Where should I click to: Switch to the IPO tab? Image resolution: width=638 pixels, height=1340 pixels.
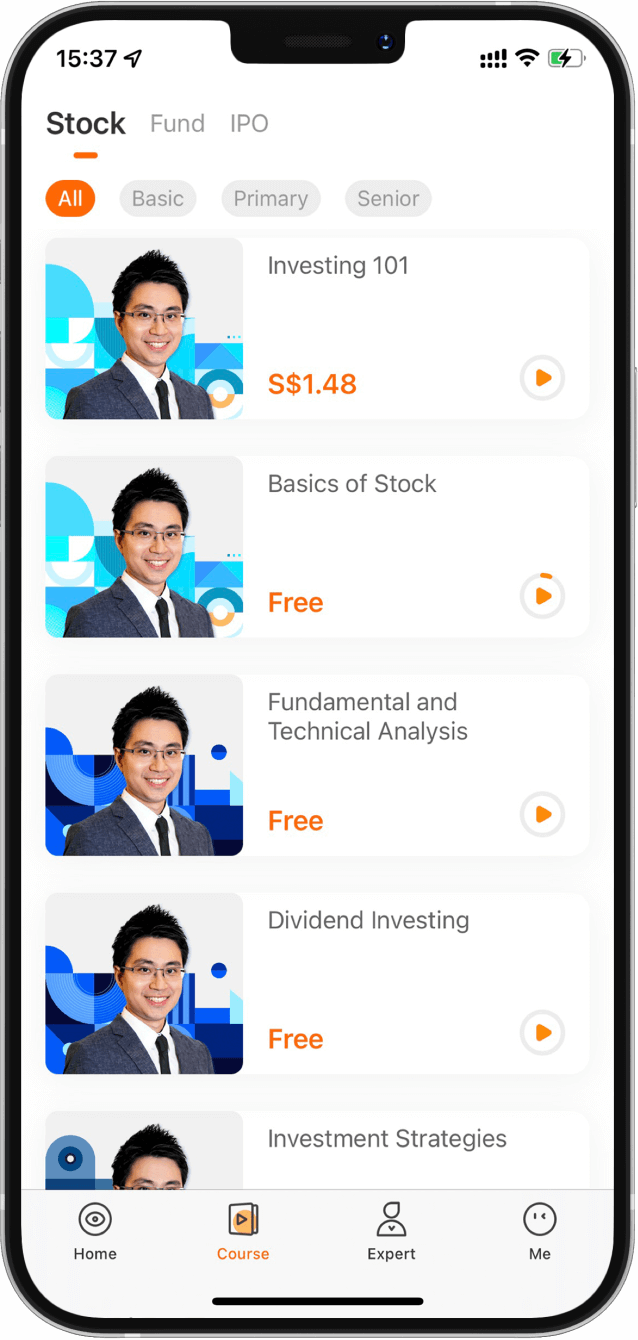point(249,124)
